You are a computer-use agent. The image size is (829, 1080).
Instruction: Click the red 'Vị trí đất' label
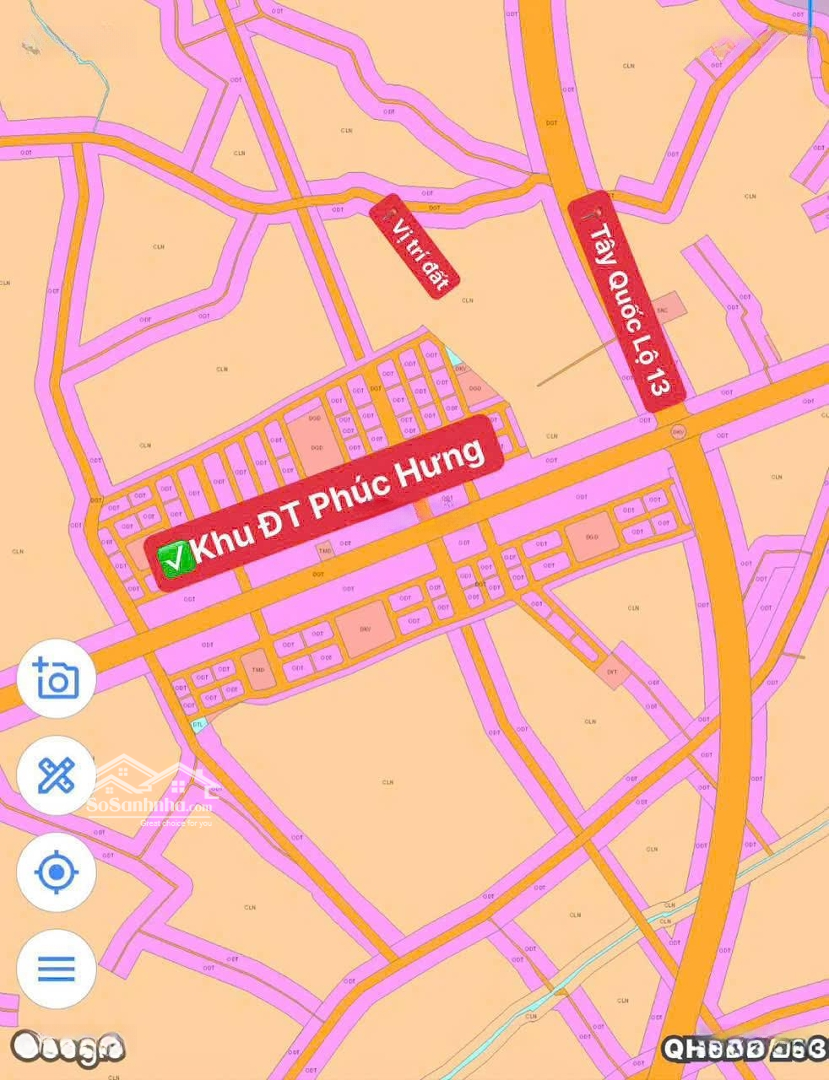click(416, 243)
